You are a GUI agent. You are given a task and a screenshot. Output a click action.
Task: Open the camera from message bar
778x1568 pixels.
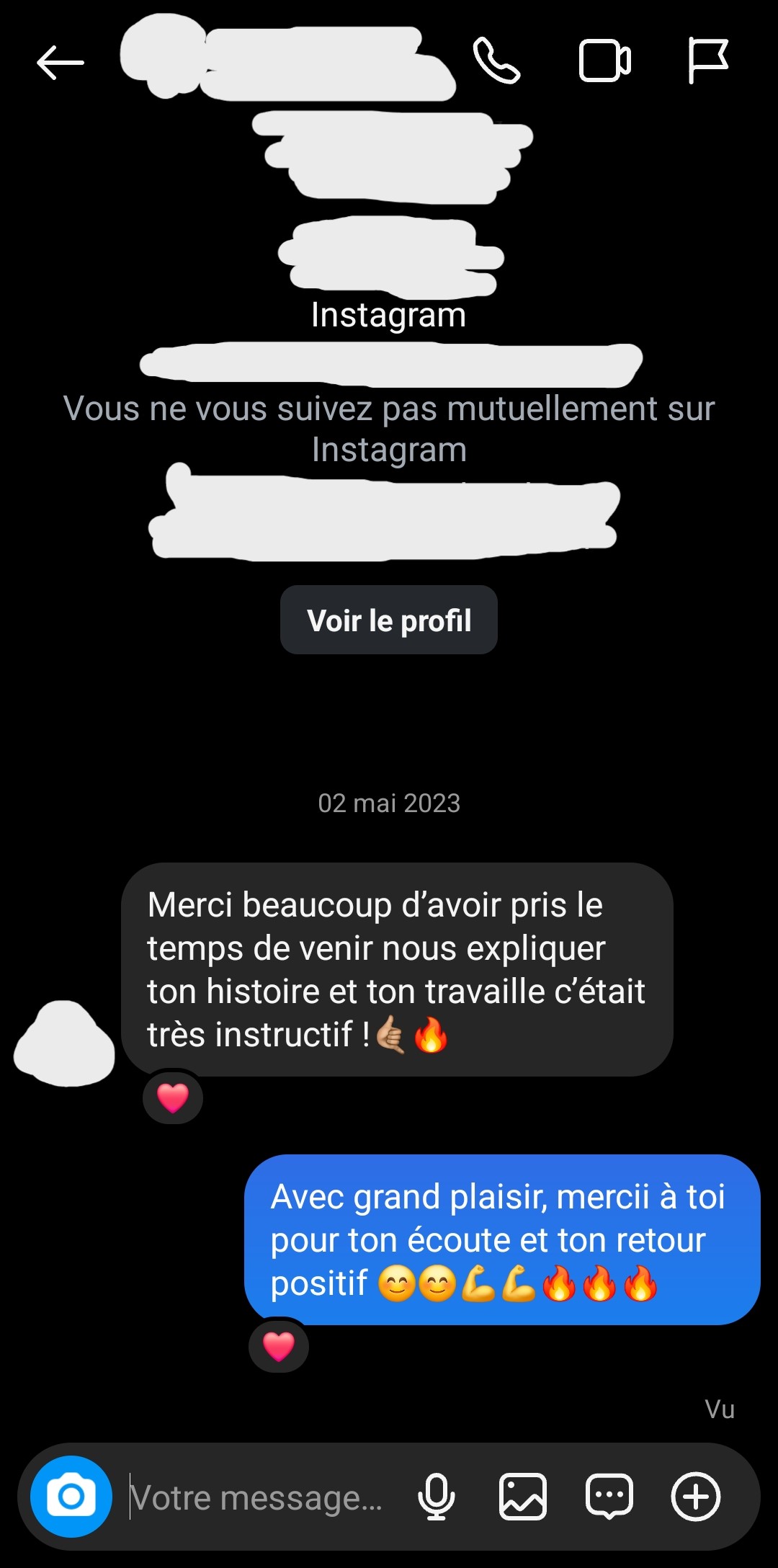click(71, 1497)
